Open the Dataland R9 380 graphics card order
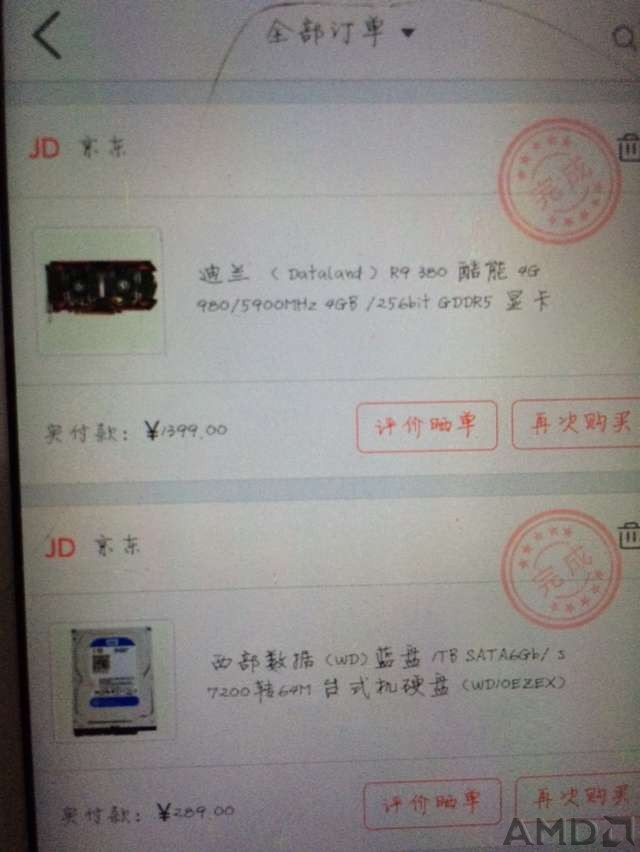 372,285
